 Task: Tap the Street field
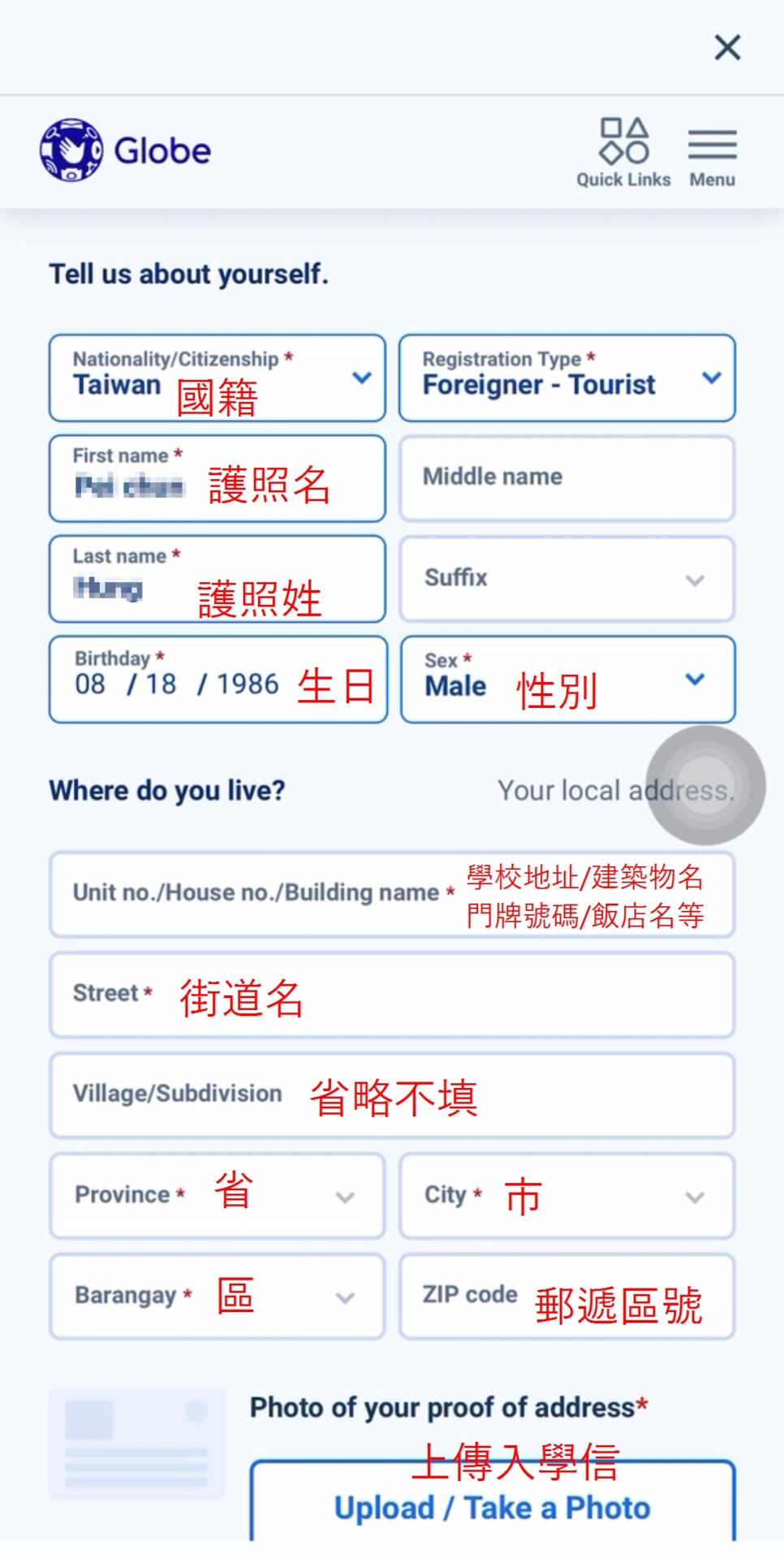pyautogui.click(x=391, y=995)
